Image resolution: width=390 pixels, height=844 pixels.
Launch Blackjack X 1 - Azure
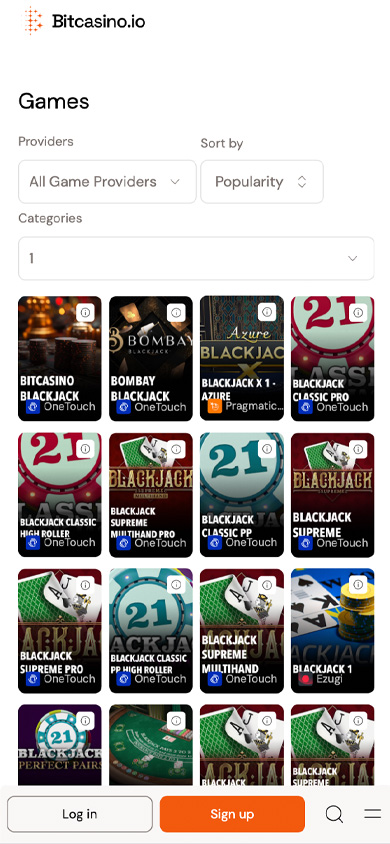[x=242, y=358]
